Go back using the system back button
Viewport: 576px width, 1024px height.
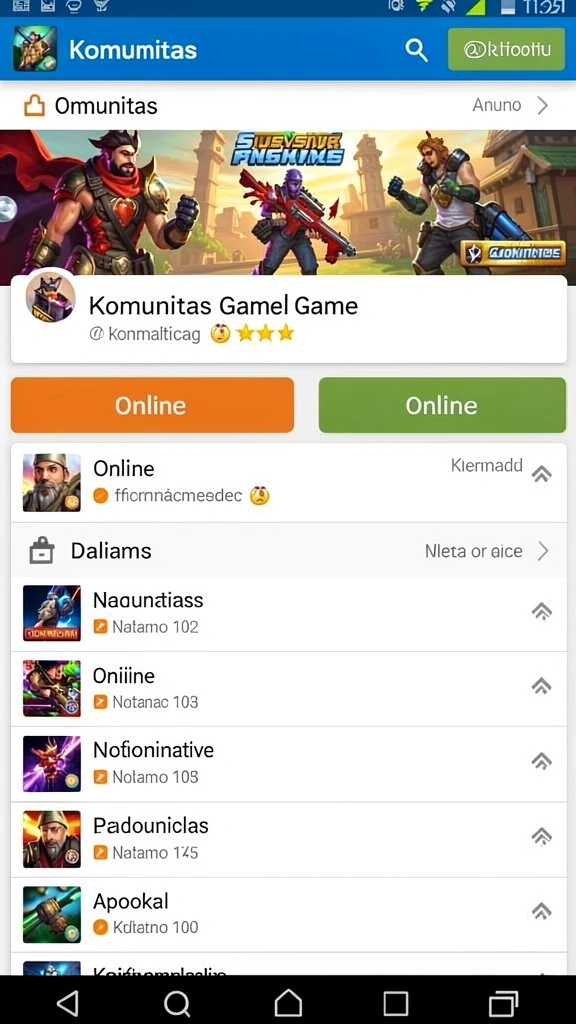click(67, 1002)
